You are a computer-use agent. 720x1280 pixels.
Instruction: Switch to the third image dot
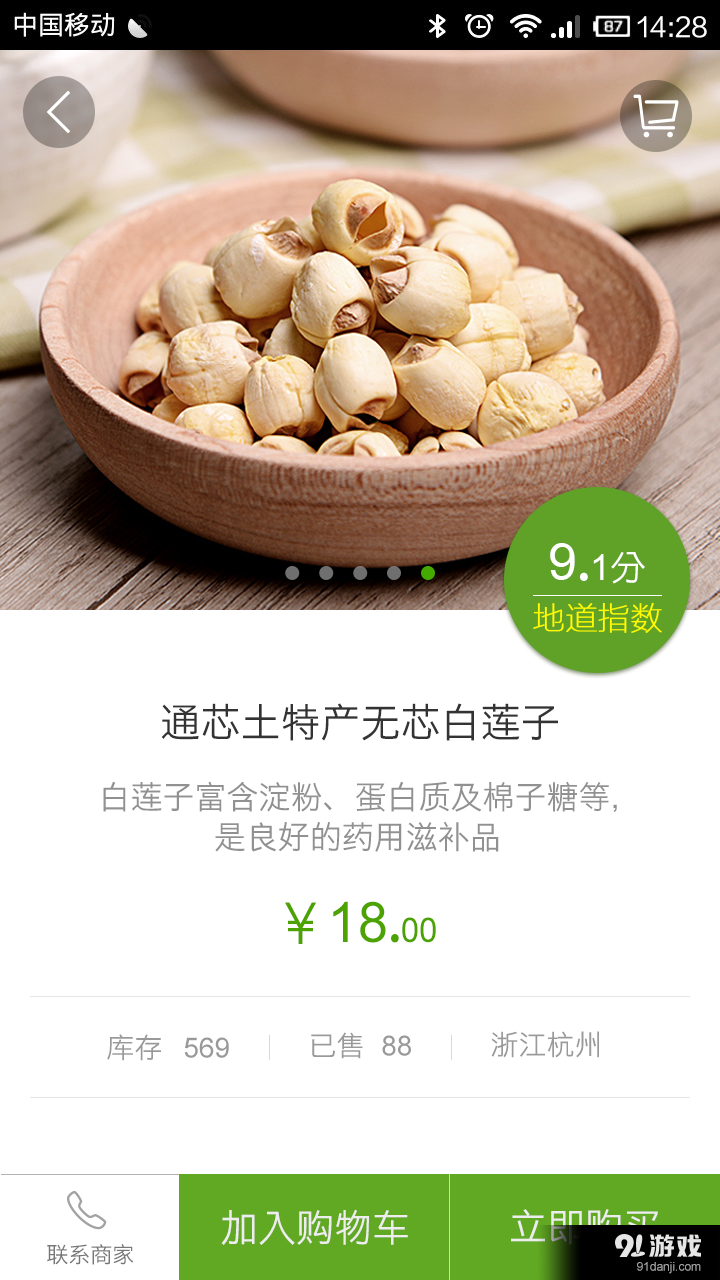pyautogui.click(x=360, y=573)
